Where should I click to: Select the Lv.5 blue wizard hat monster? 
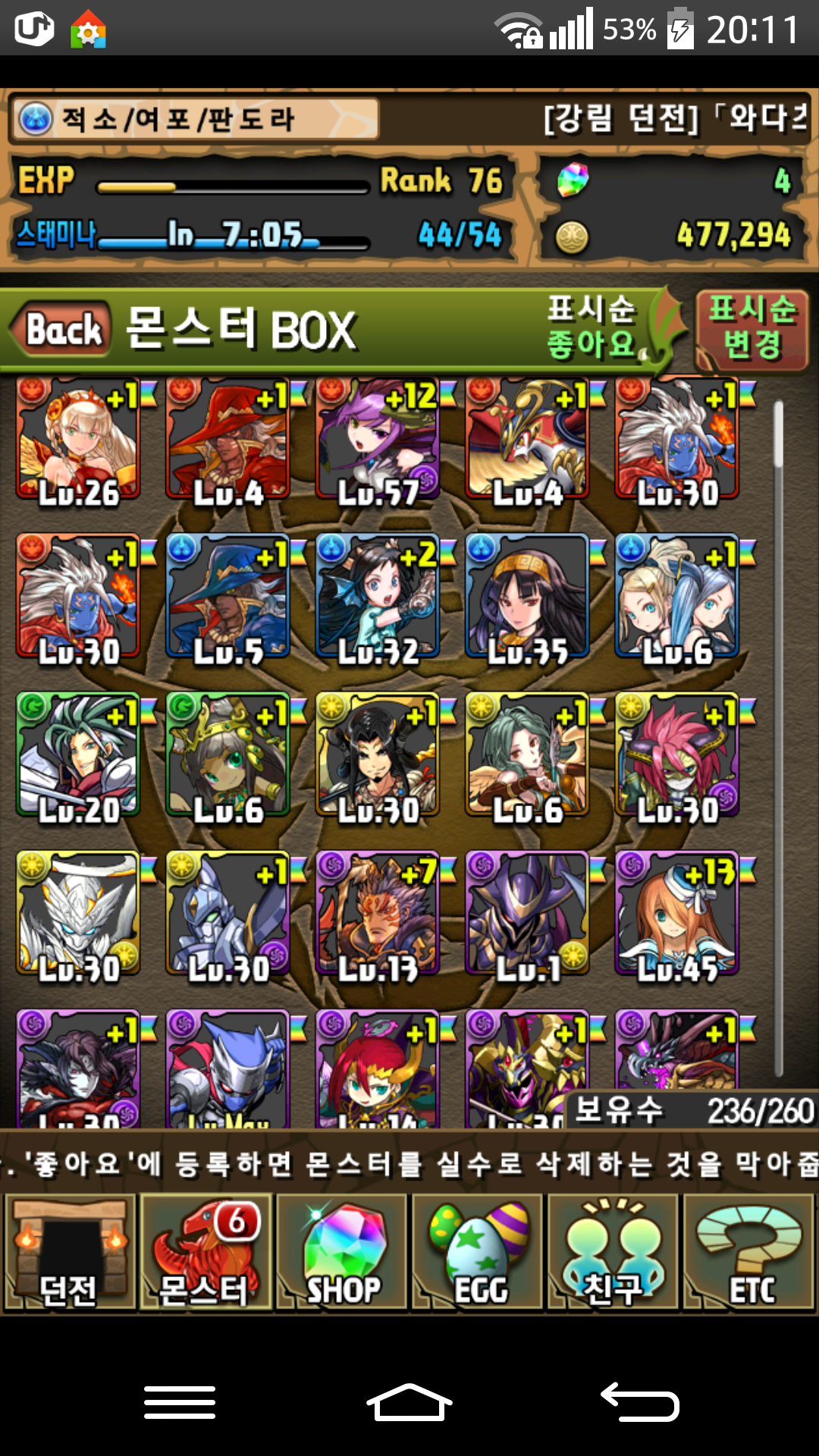227,596
